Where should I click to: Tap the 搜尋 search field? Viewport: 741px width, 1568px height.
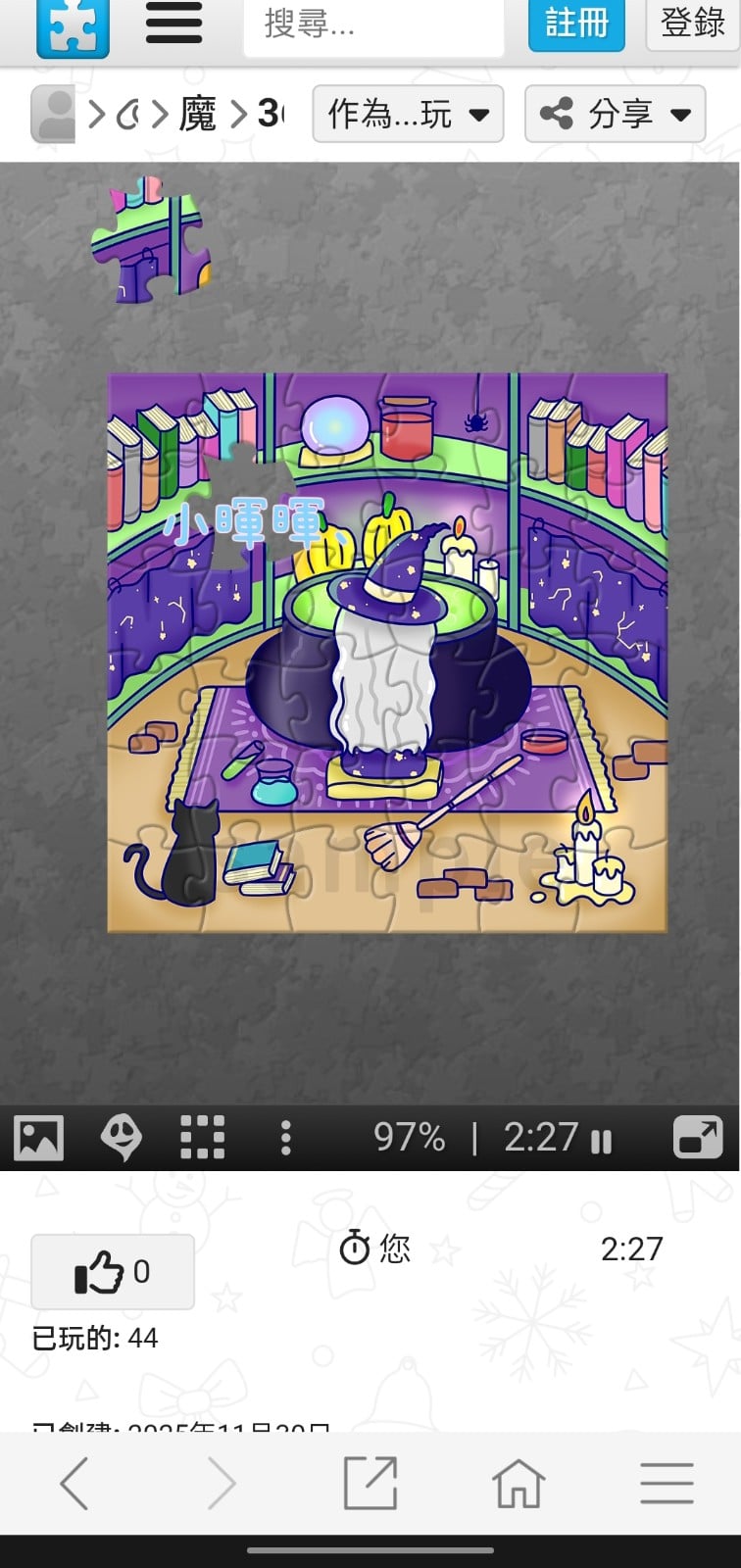click(372, 25)
